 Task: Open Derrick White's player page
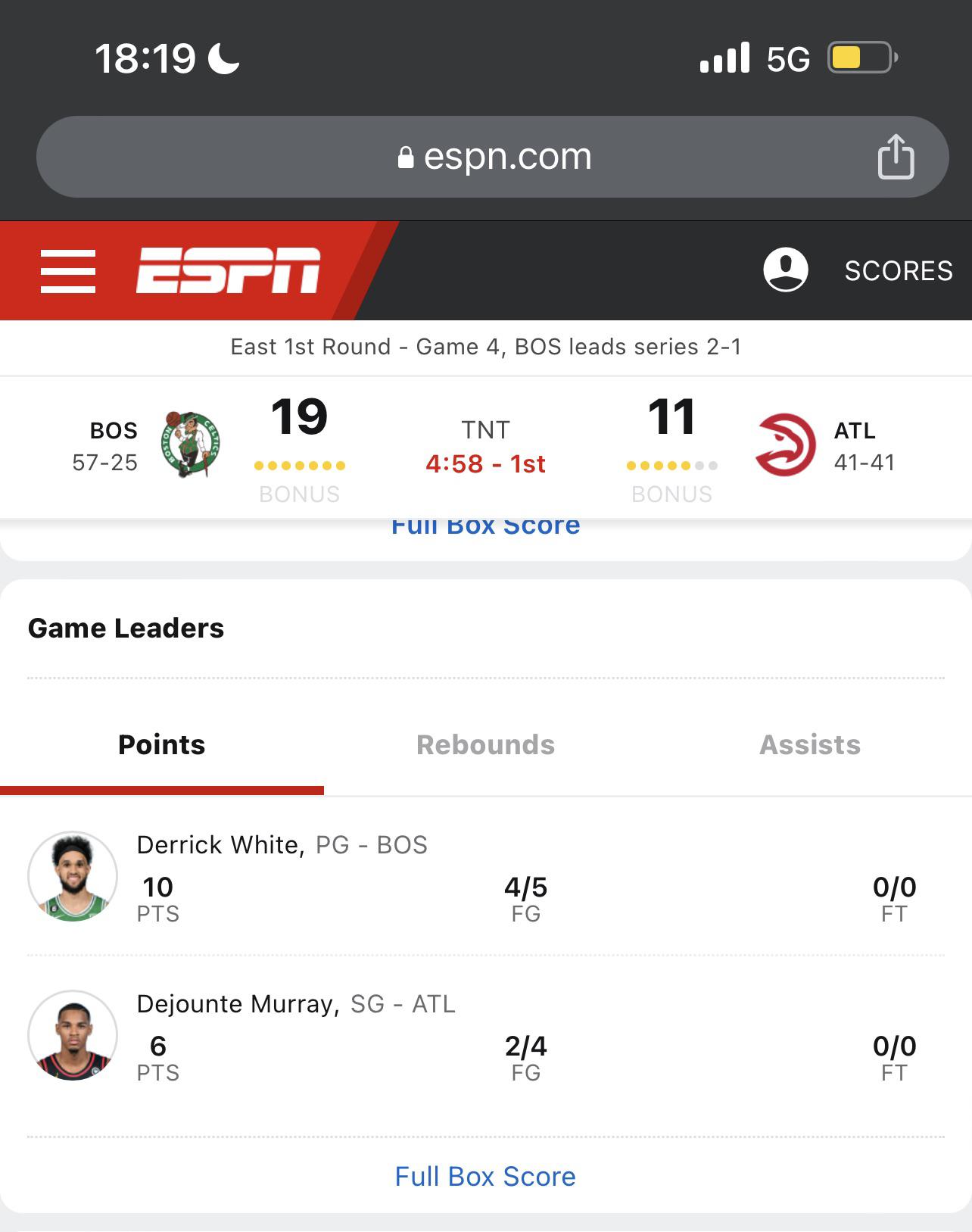(x=220, y=845)
